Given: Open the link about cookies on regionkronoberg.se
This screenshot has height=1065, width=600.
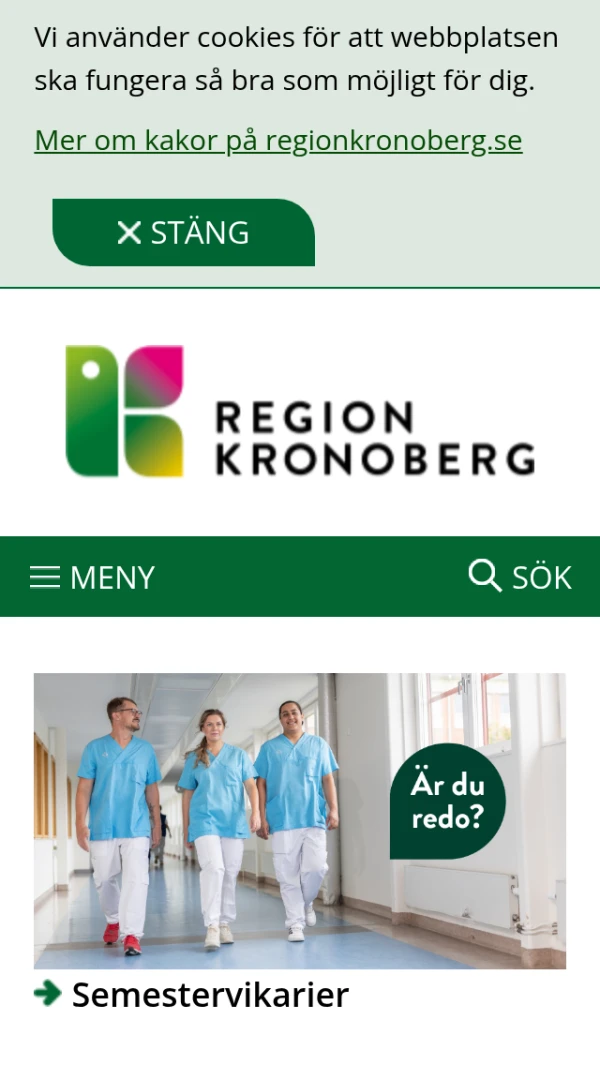Looking at the screenshot, I should (x=278, y=141).
